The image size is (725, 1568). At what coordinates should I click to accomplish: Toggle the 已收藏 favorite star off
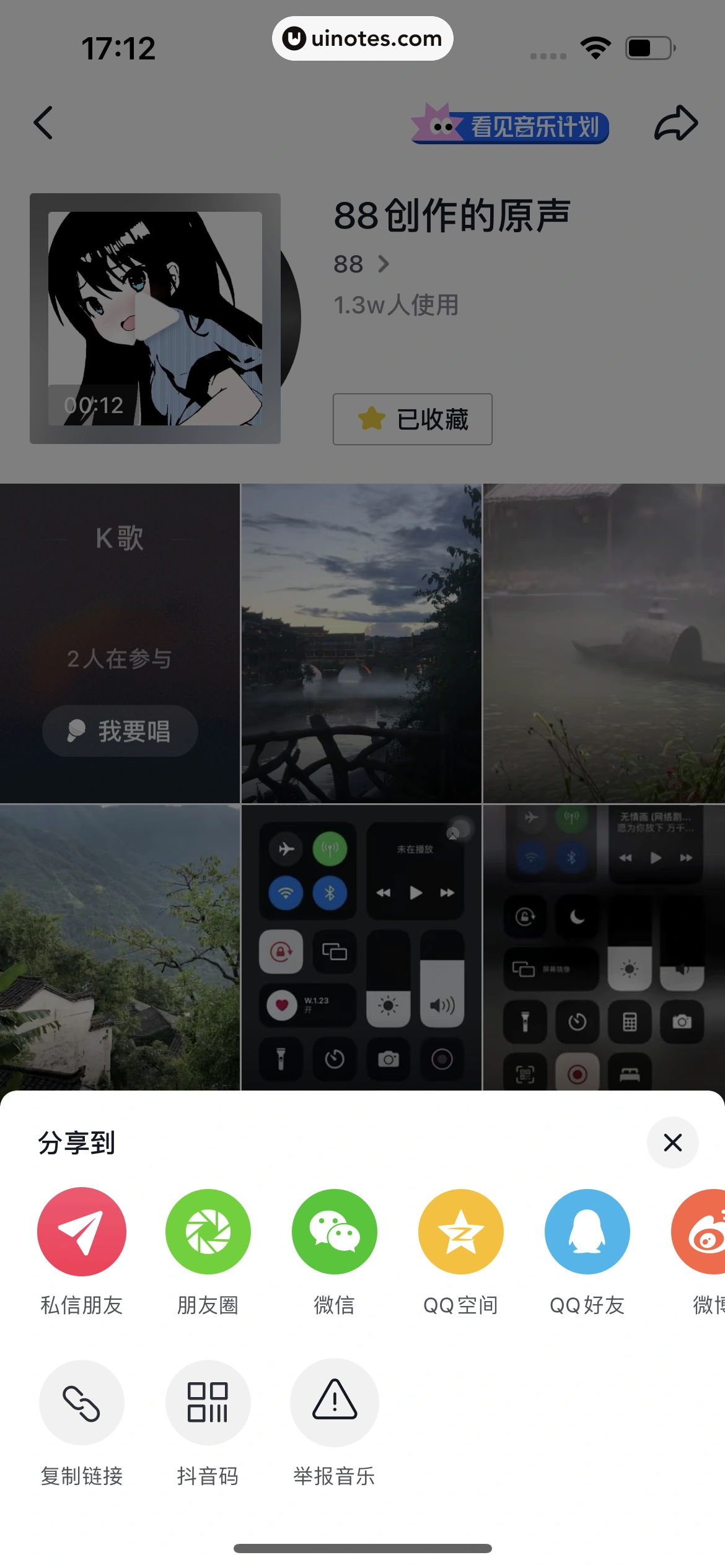[x=412, y=419]
